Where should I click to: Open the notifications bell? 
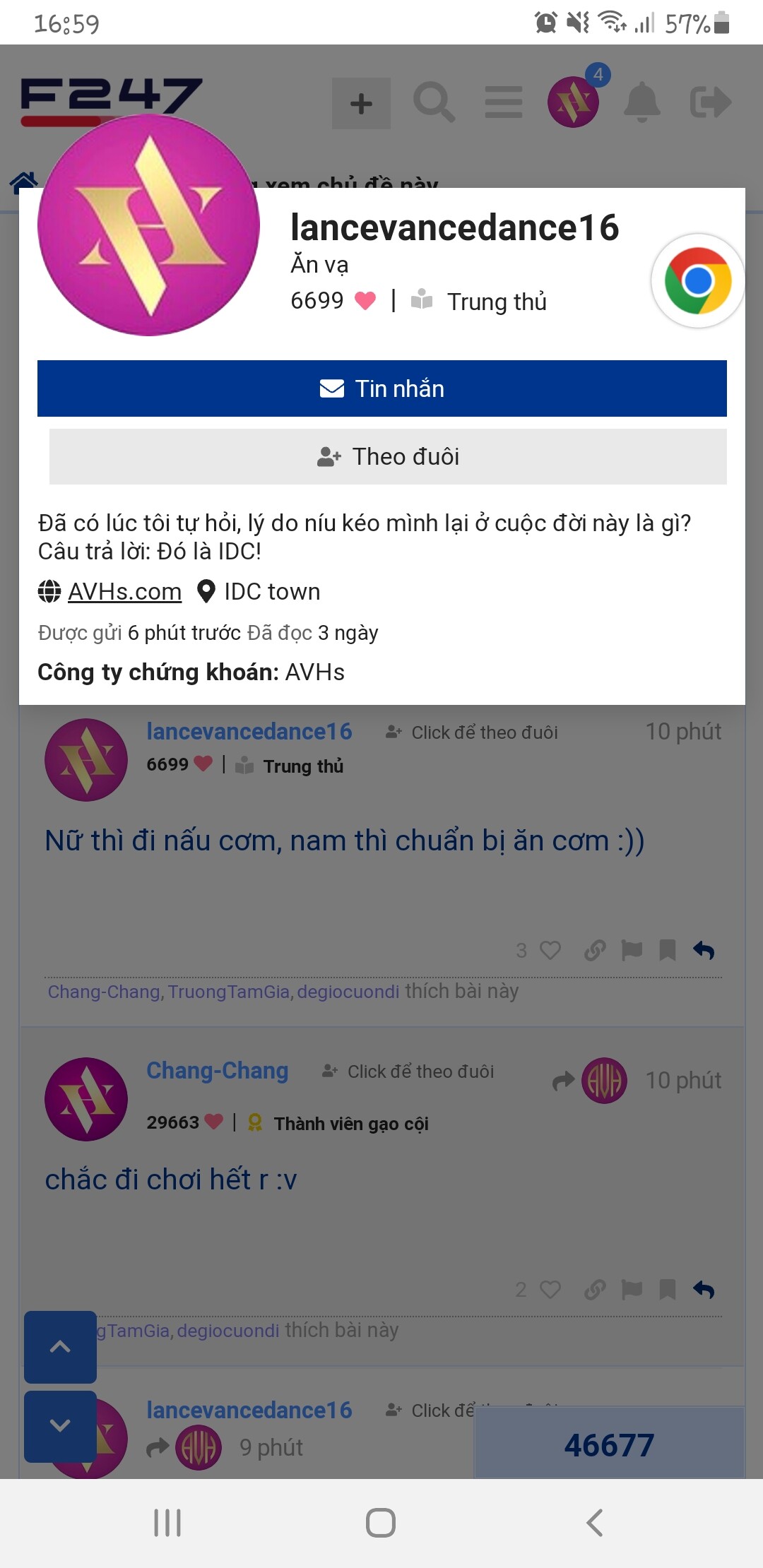(641, 103)
